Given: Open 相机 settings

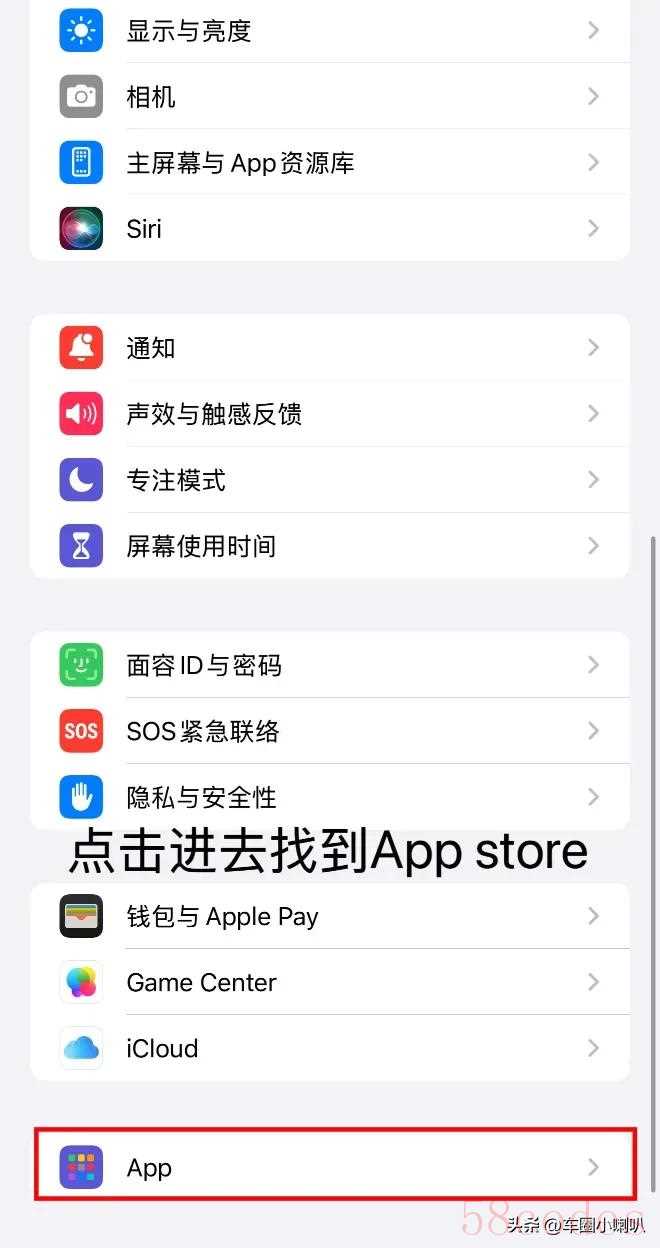Looking at the screenshot, I should (330, 97).
